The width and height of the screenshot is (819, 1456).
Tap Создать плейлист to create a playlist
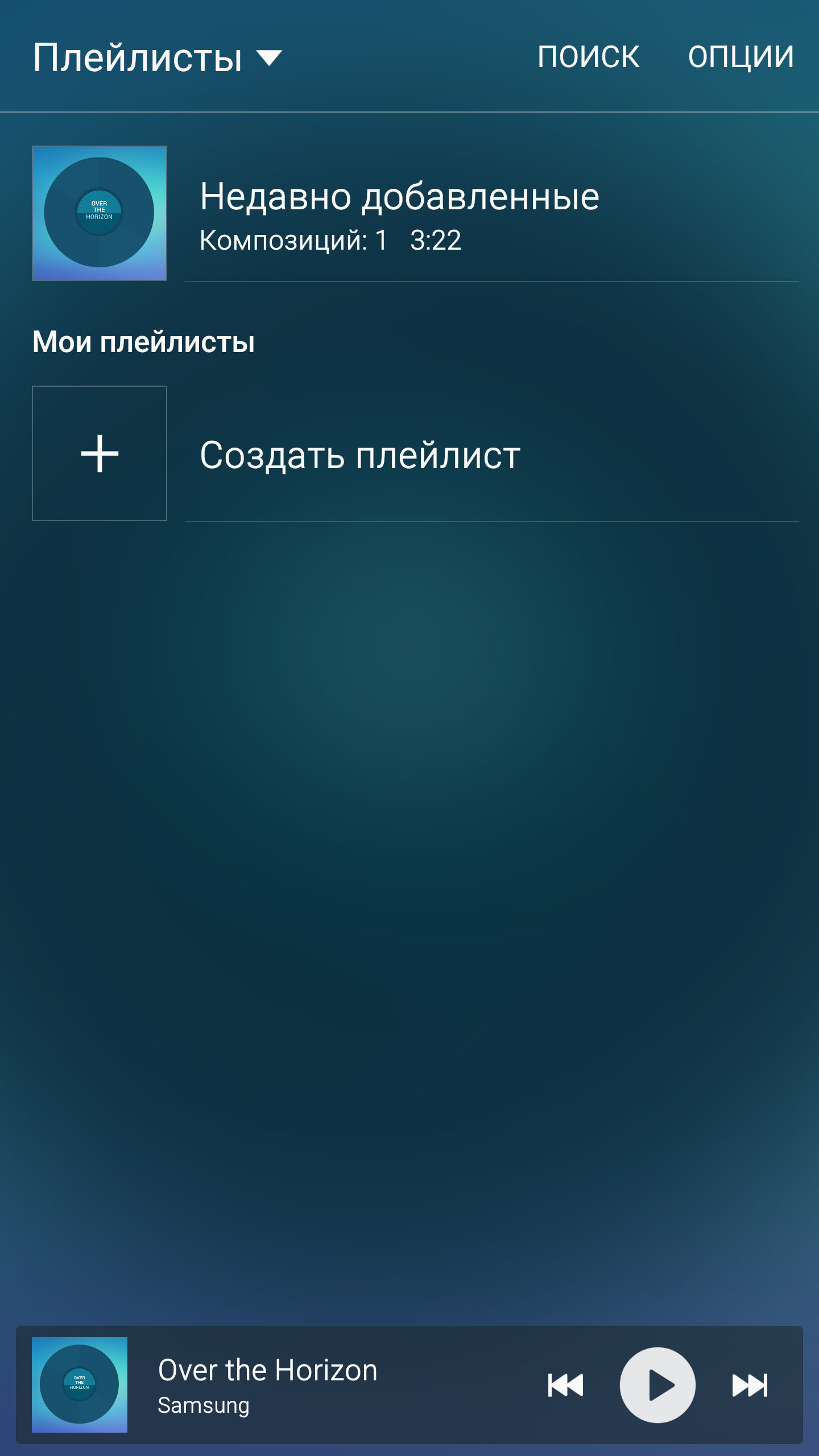415,454
